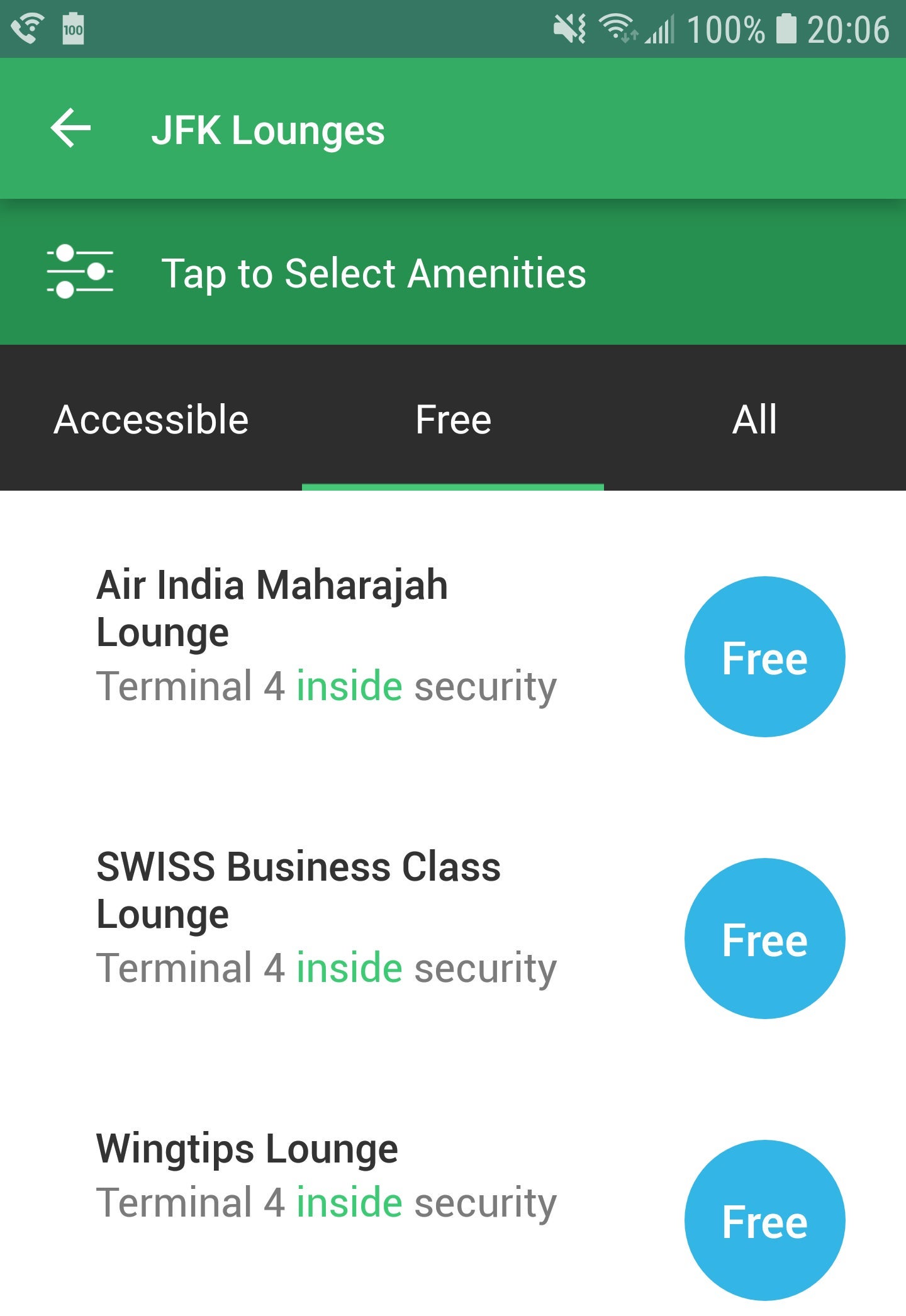Select the Free tab
This screenshot has width=906, height=1316.
pyautogui.click(x=453, y=420)
